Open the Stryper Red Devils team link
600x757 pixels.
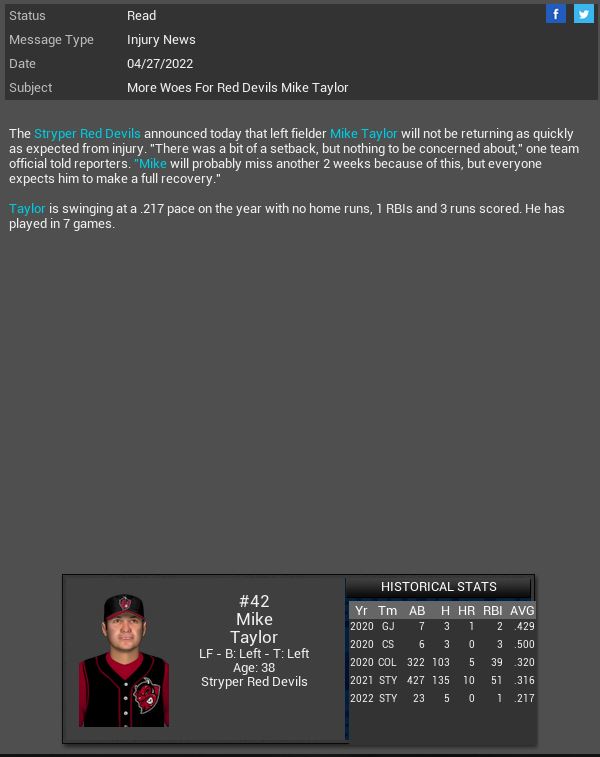(x=87, y=133)
